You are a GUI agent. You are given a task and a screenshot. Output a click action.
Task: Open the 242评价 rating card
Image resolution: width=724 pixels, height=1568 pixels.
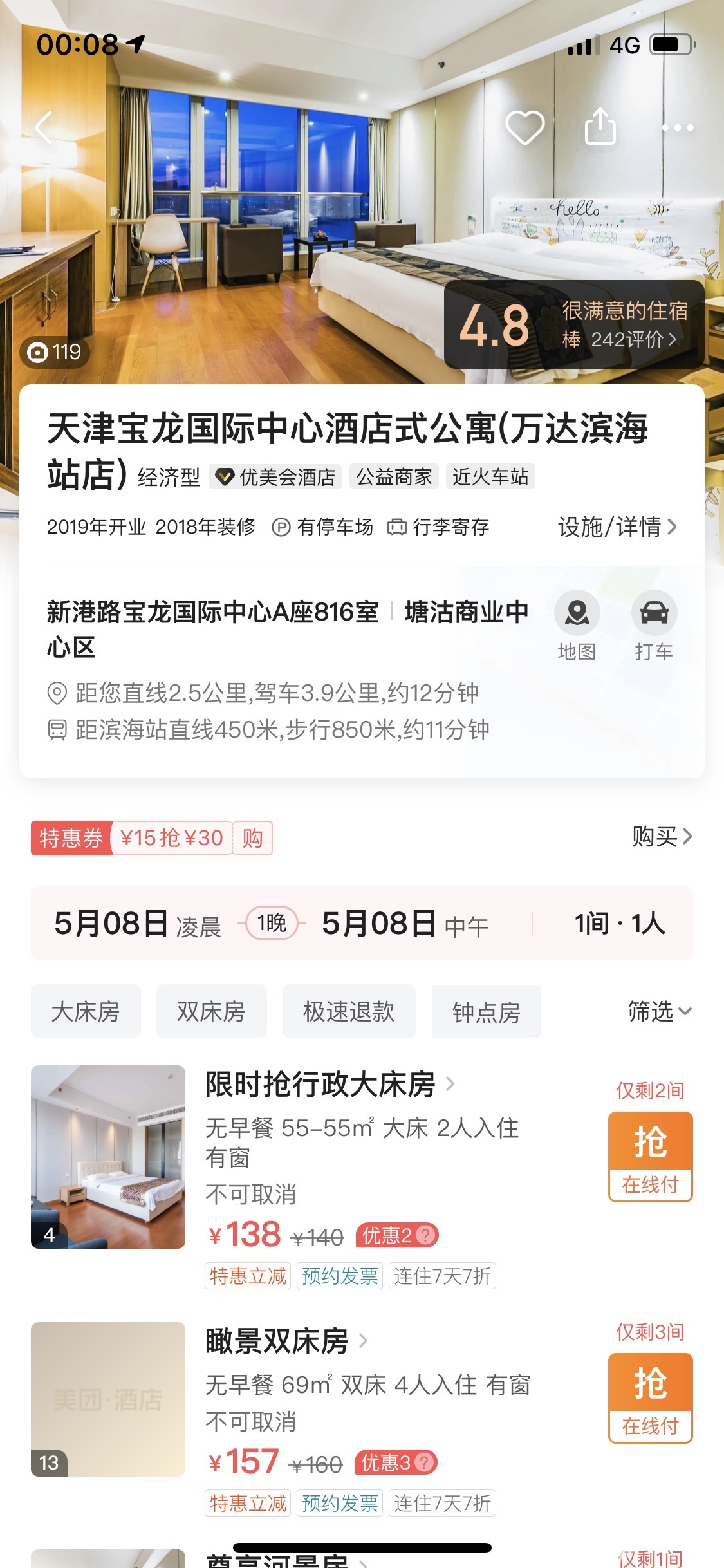point(573,325)
